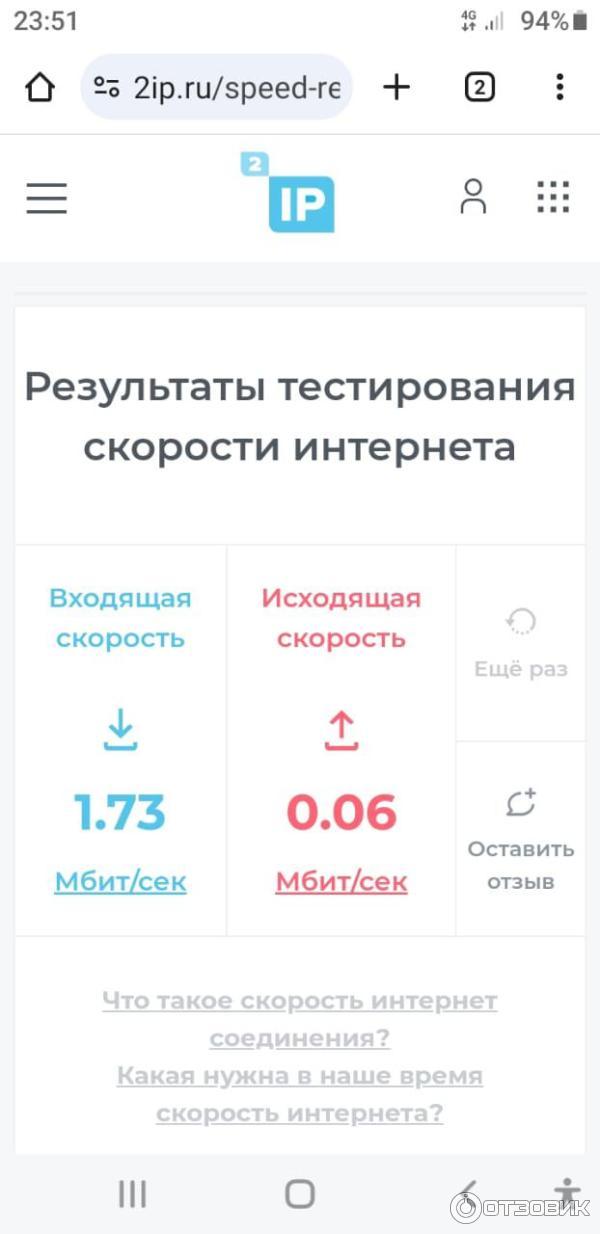Run the speed test again with Ещё раз
Image resolution: width=600 pixels, height=1234 pixels.
(520, 644)
